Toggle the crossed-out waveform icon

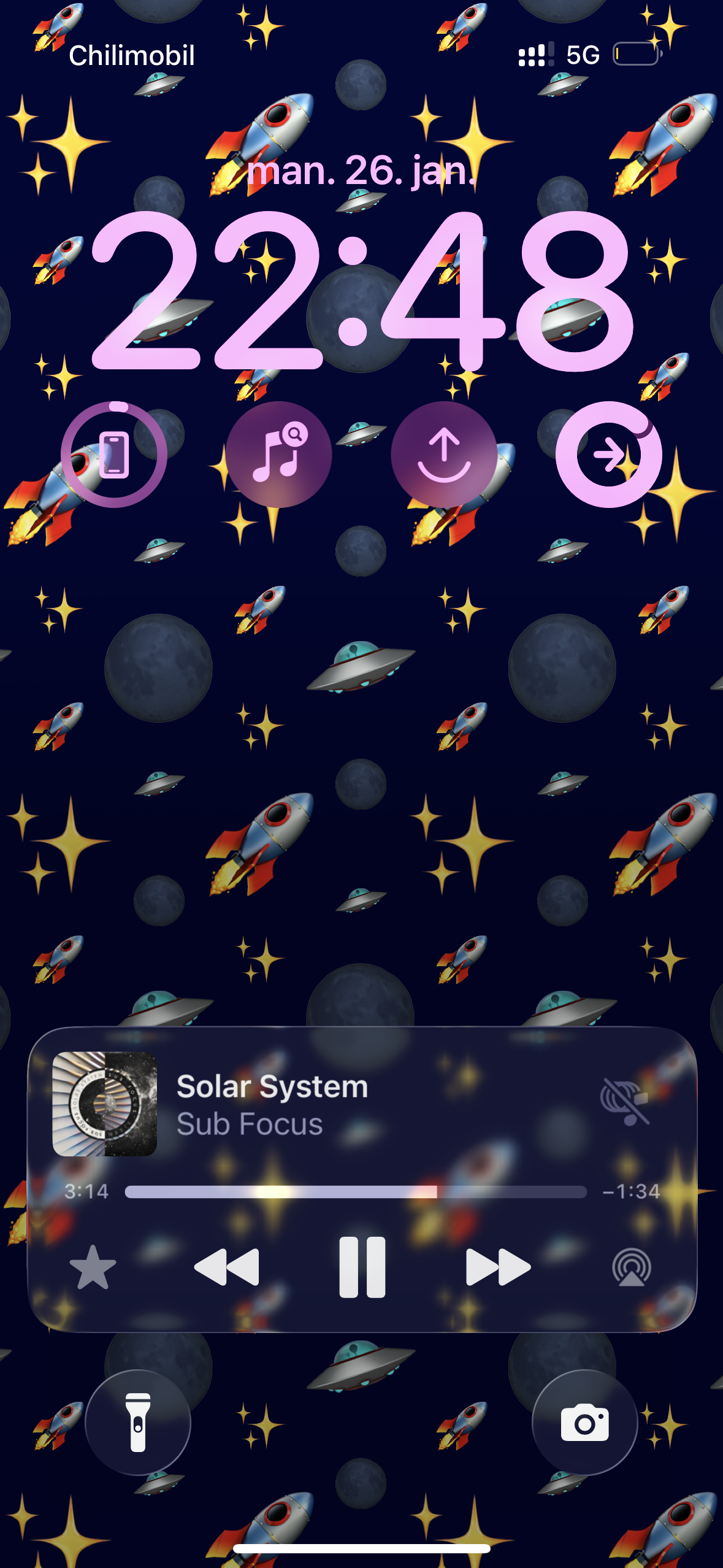tap(624, 1101)
